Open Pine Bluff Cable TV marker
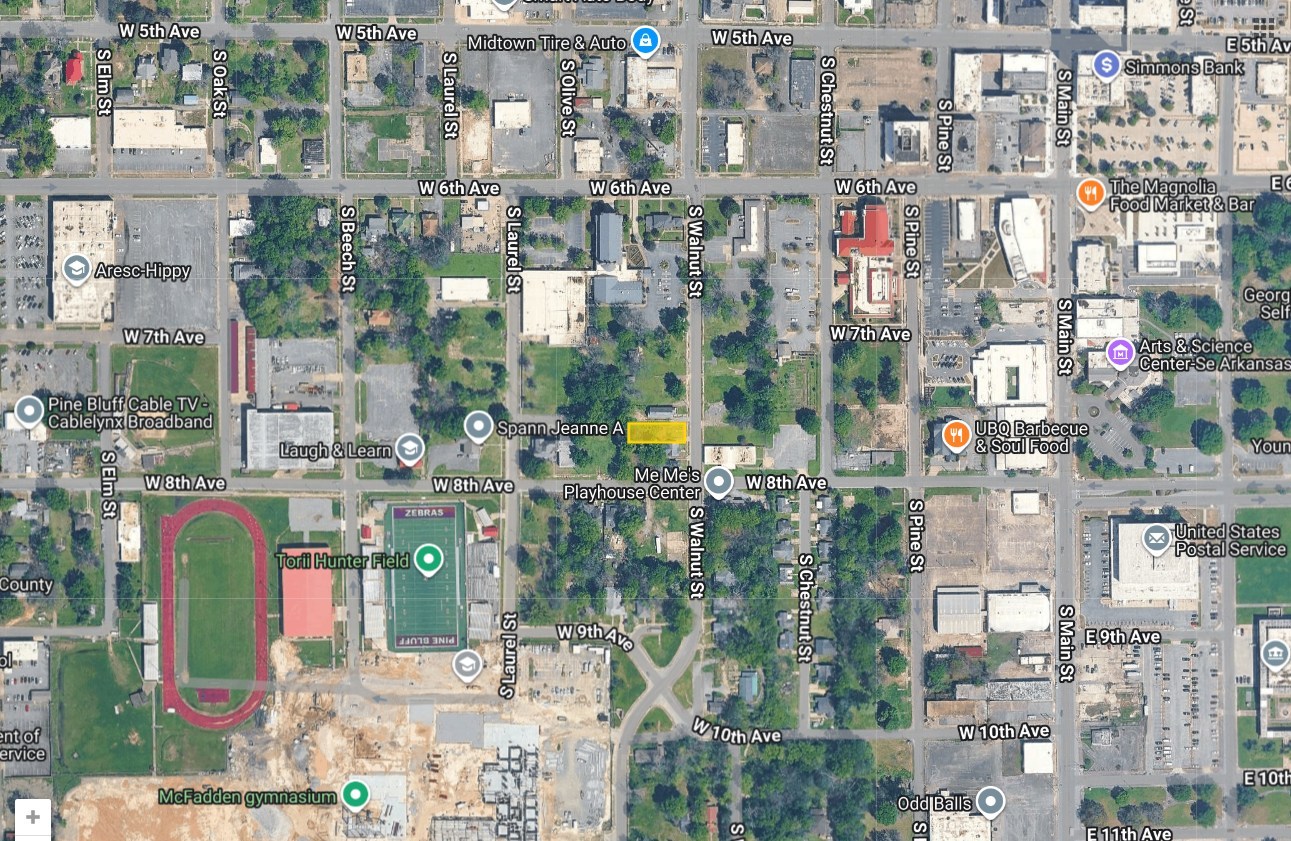The image size is (1291, 841). point(29,411)
